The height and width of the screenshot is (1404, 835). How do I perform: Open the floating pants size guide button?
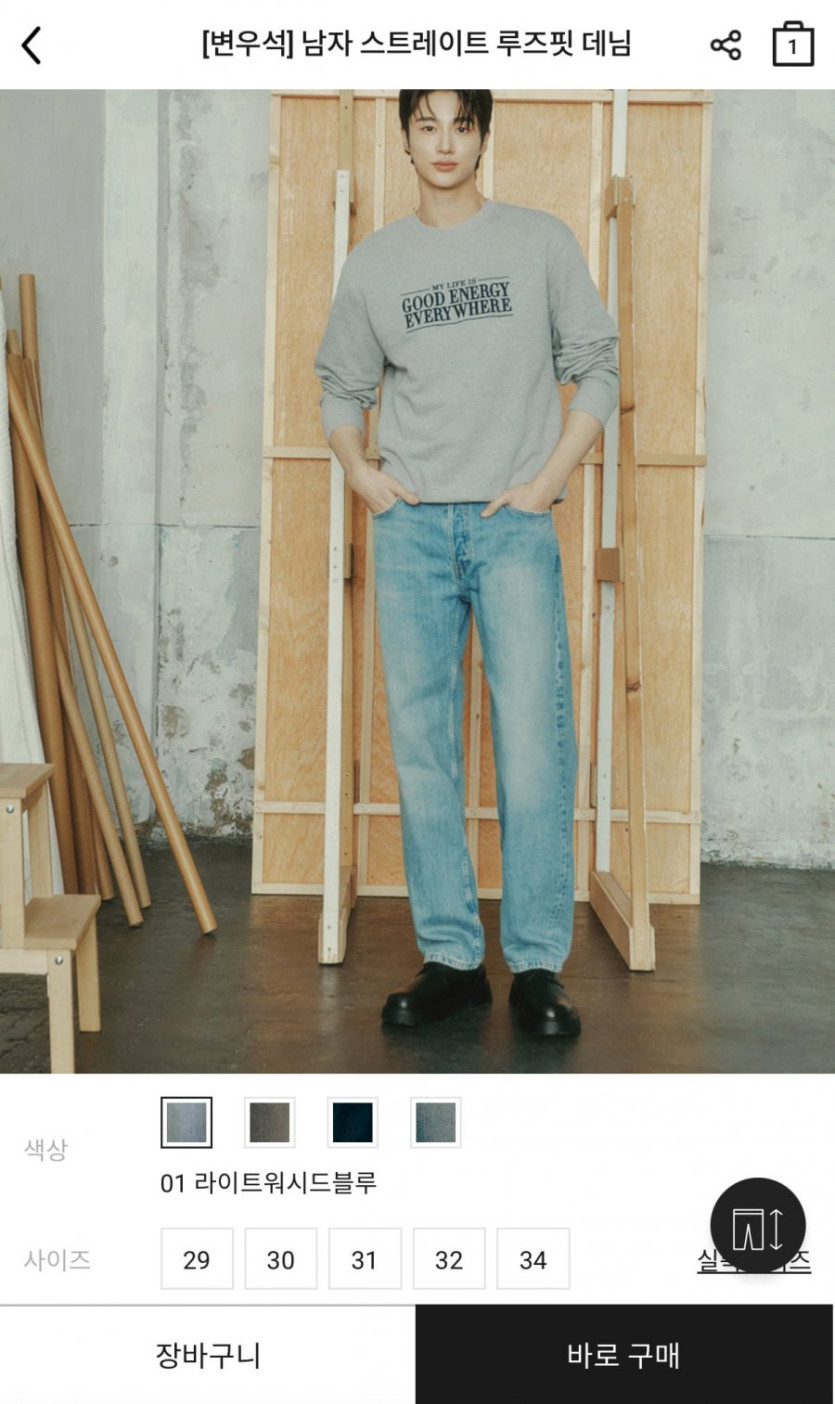click(758, 1226)
